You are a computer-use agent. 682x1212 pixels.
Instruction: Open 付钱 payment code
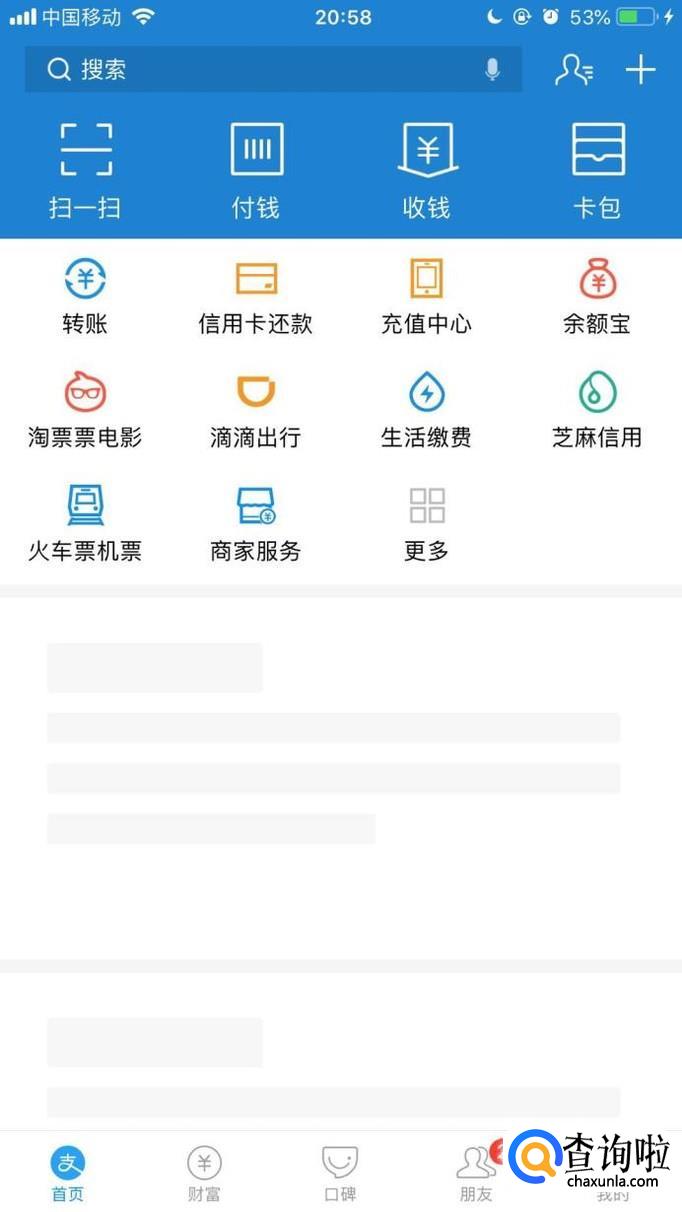[x=256, y=168]
